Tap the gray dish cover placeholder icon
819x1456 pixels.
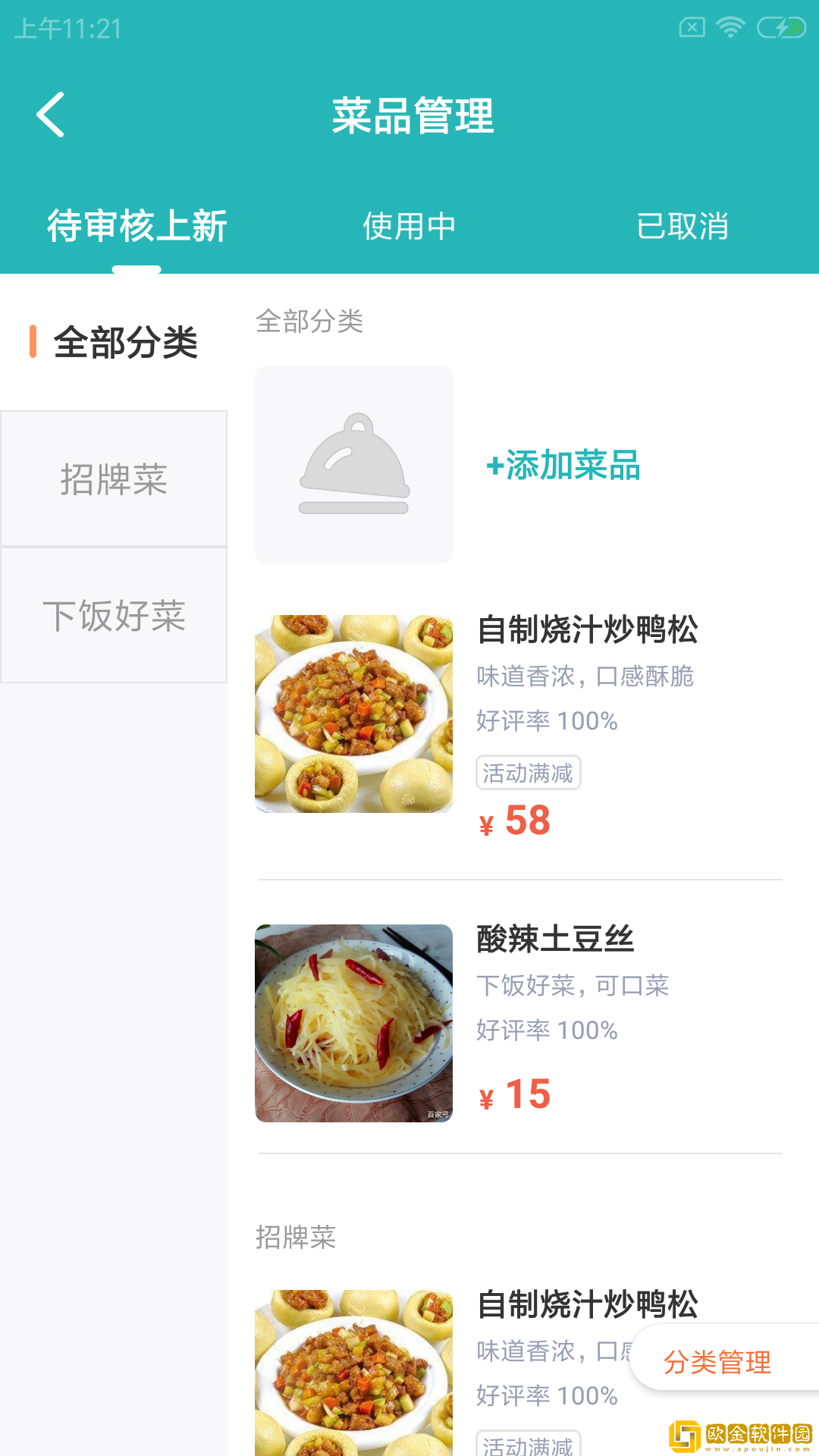pyautogui.click(x=354, y=463)
